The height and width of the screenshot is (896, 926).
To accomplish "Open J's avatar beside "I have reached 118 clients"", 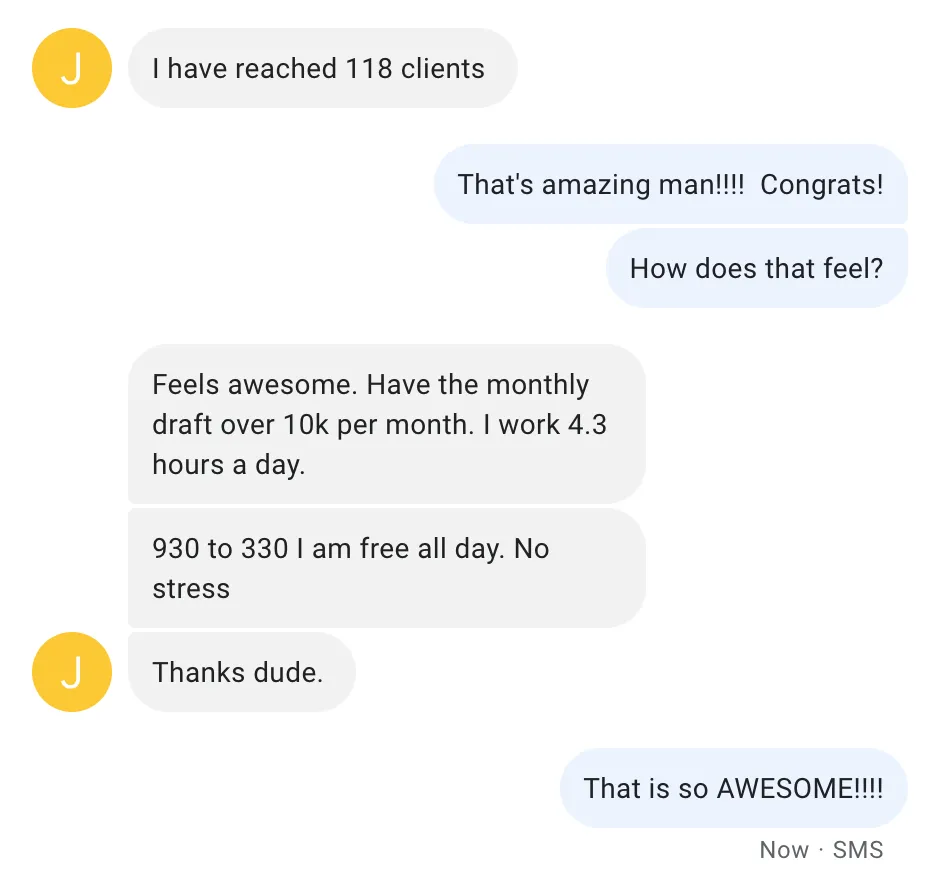I will point(71,68).
